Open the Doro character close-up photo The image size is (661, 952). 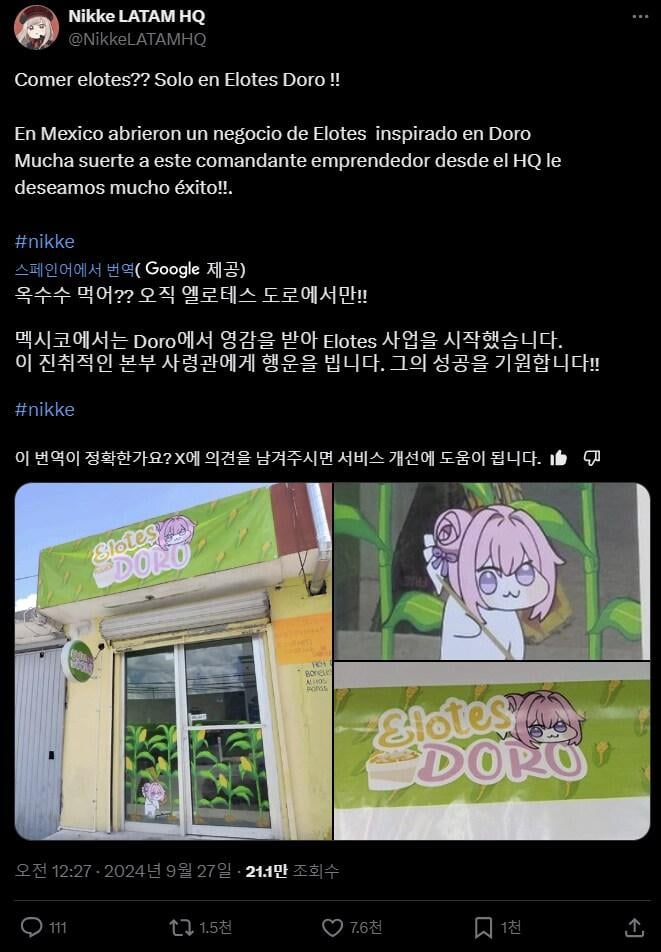(491, 570)
